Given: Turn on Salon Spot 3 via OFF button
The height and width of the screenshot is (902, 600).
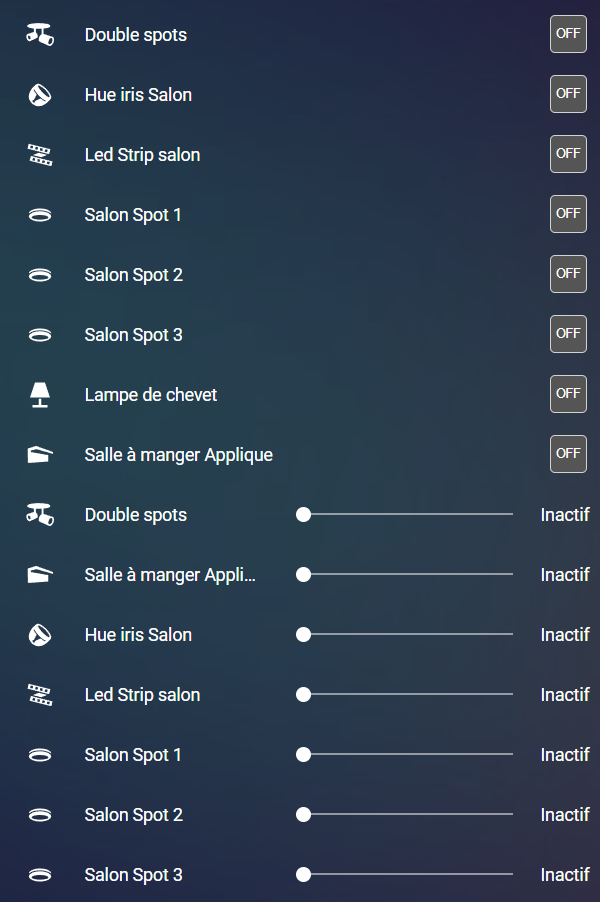Looking at the screenshot, I should tap(568, 334).
